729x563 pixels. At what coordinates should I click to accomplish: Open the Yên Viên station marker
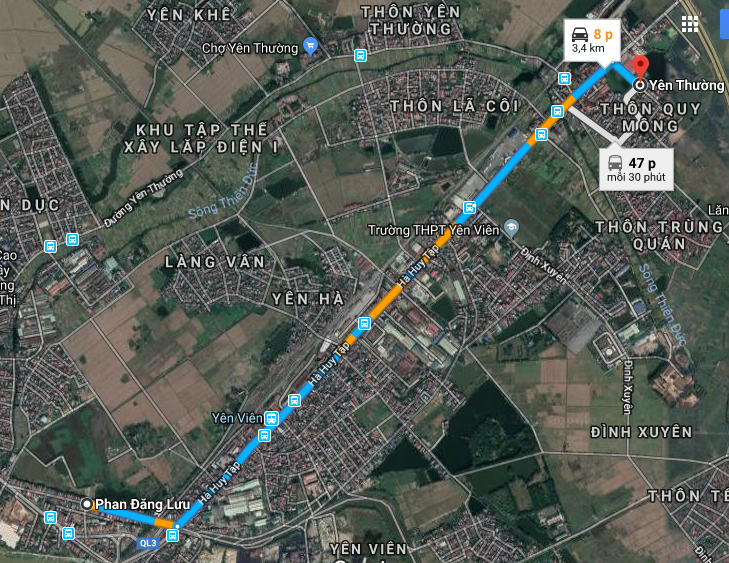coord(266,435)
